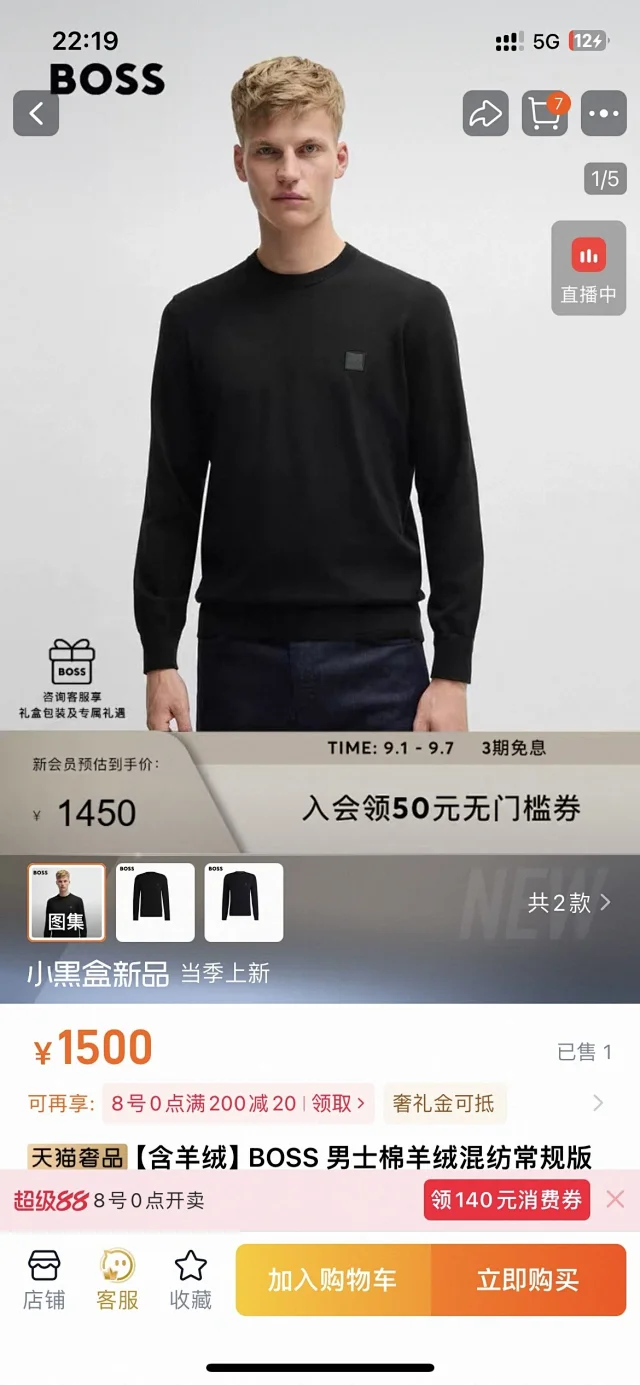
Task: Tap 立即购买 to buy now
Action: pyautogui.click(x=528, y=1279)
